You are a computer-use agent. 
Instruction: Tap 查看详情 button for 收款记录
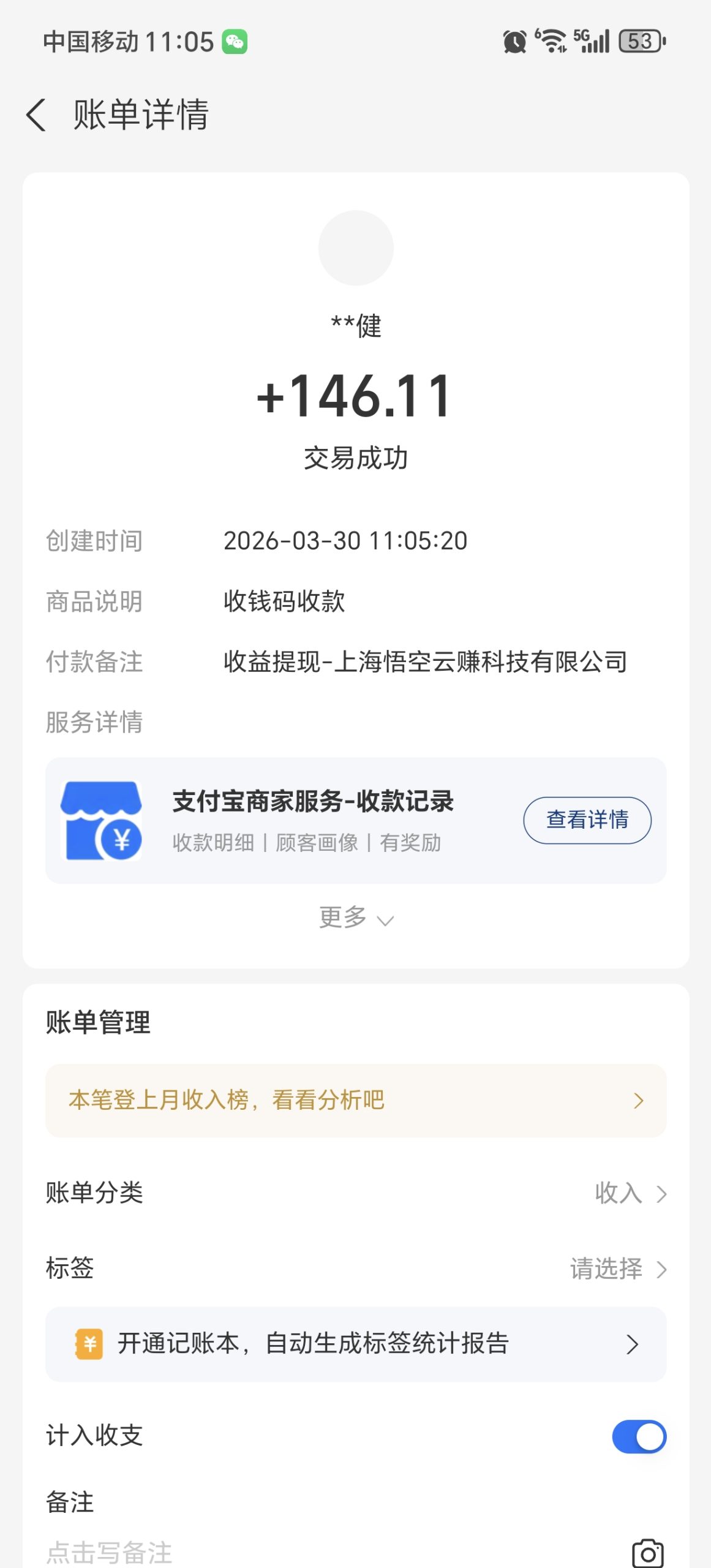[587, 820]
